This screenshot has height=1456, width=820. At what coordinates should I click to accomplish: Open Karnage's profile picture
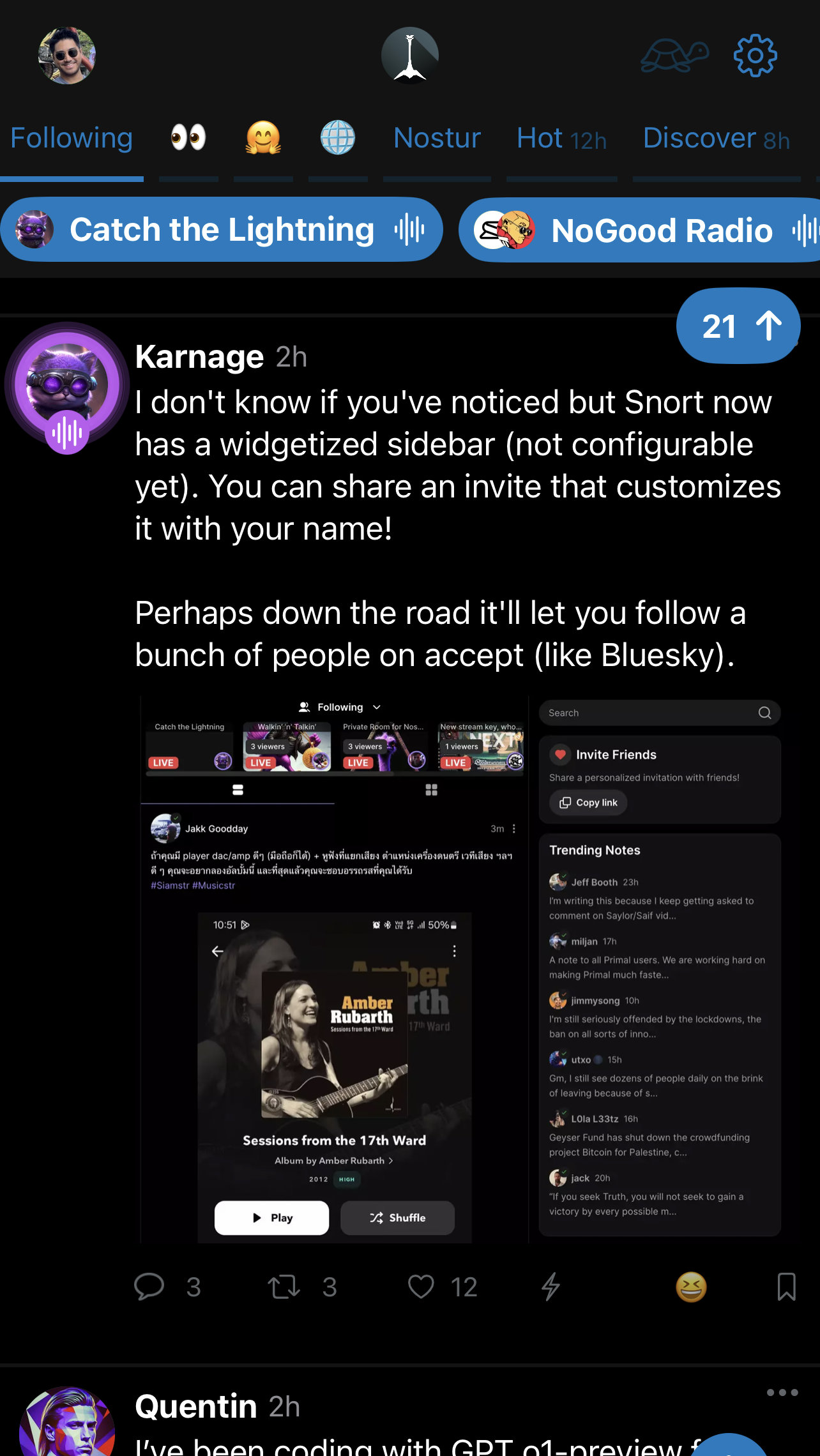click(67, 386)
